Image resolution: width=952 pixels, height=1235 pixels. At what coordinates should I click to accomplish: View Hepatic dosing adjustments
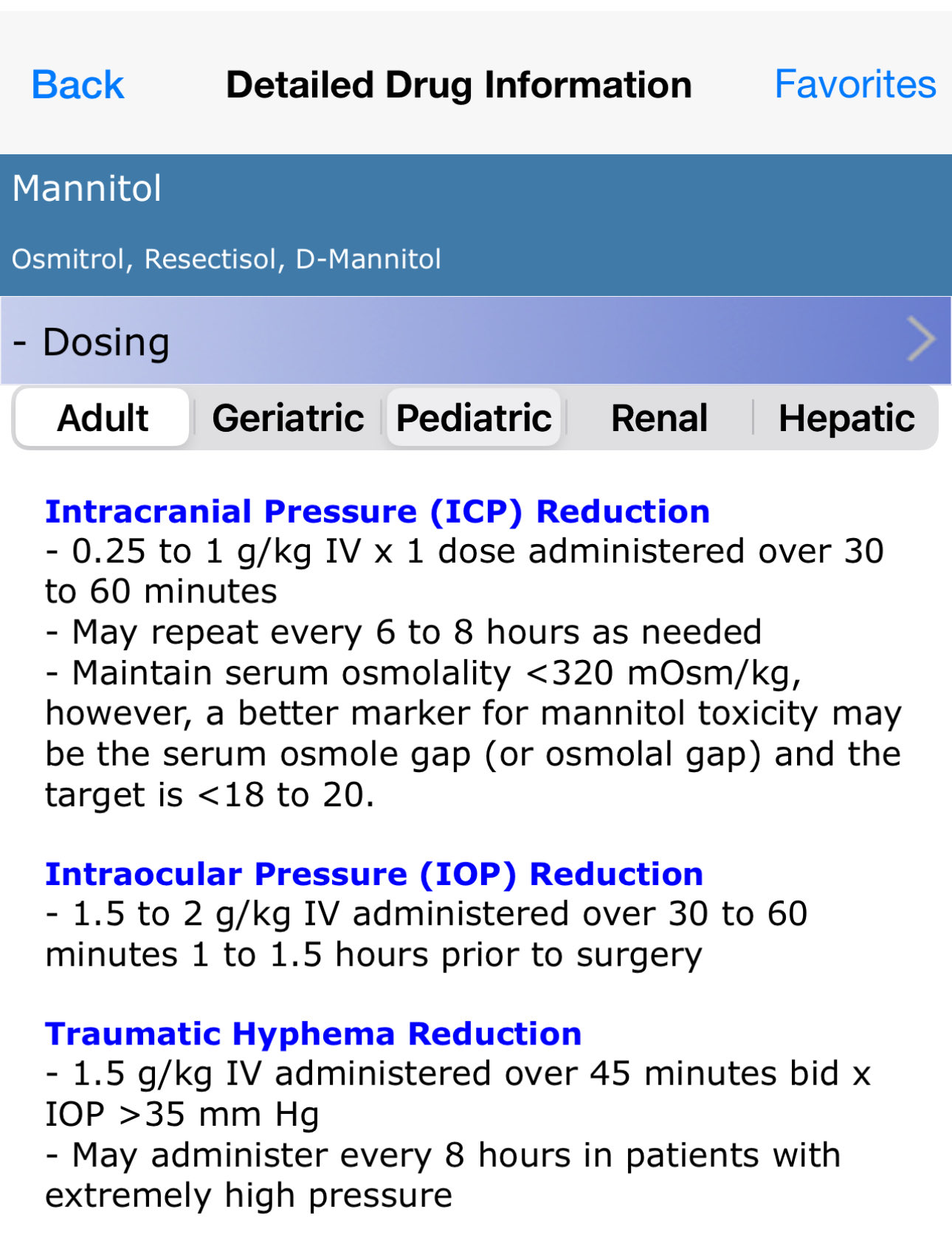coord(846,418)
